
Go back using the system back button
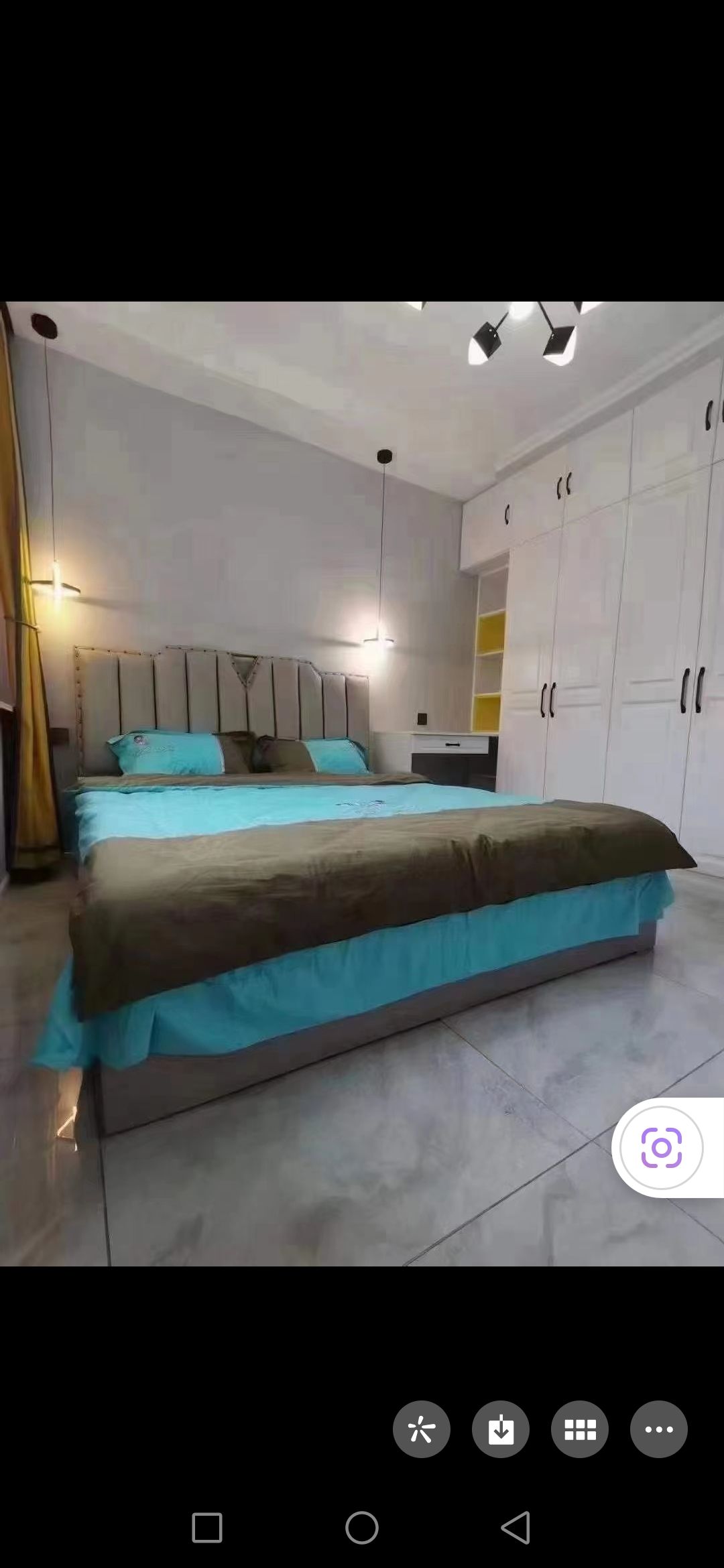point(516,1528)
